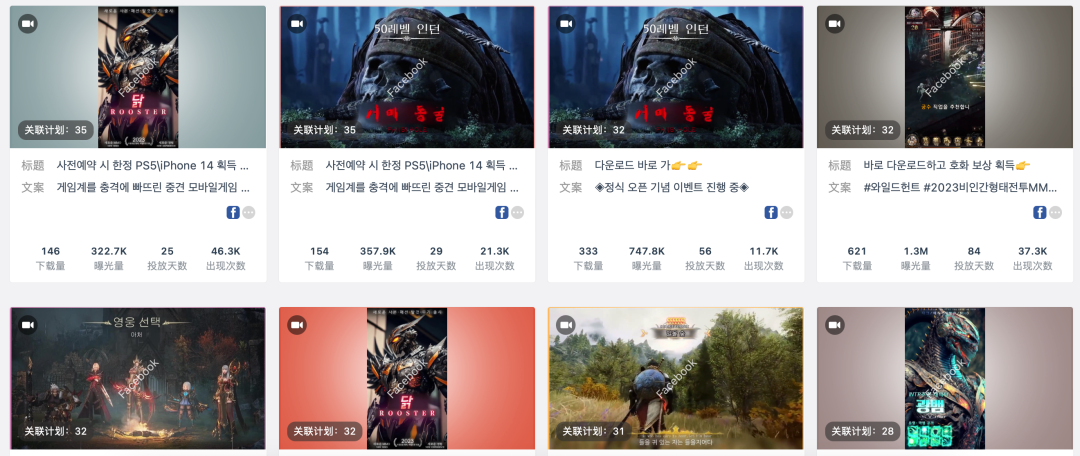
Task: Open the 영웅 선택 hero selection video
Action: point(138,378)
